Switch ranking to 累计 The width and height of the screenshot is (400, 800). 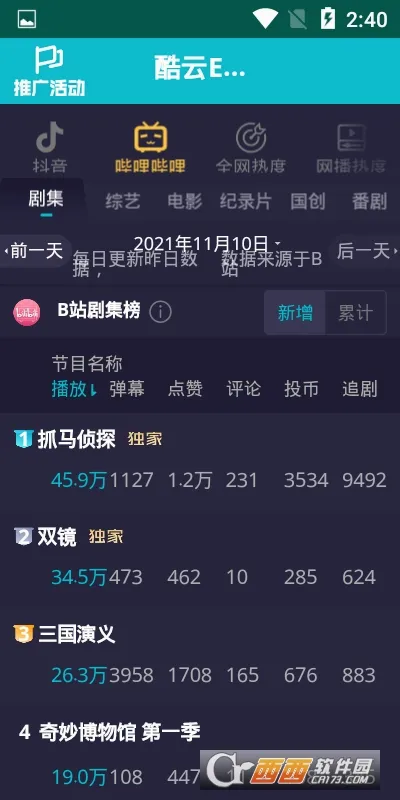tap(356, 313)
